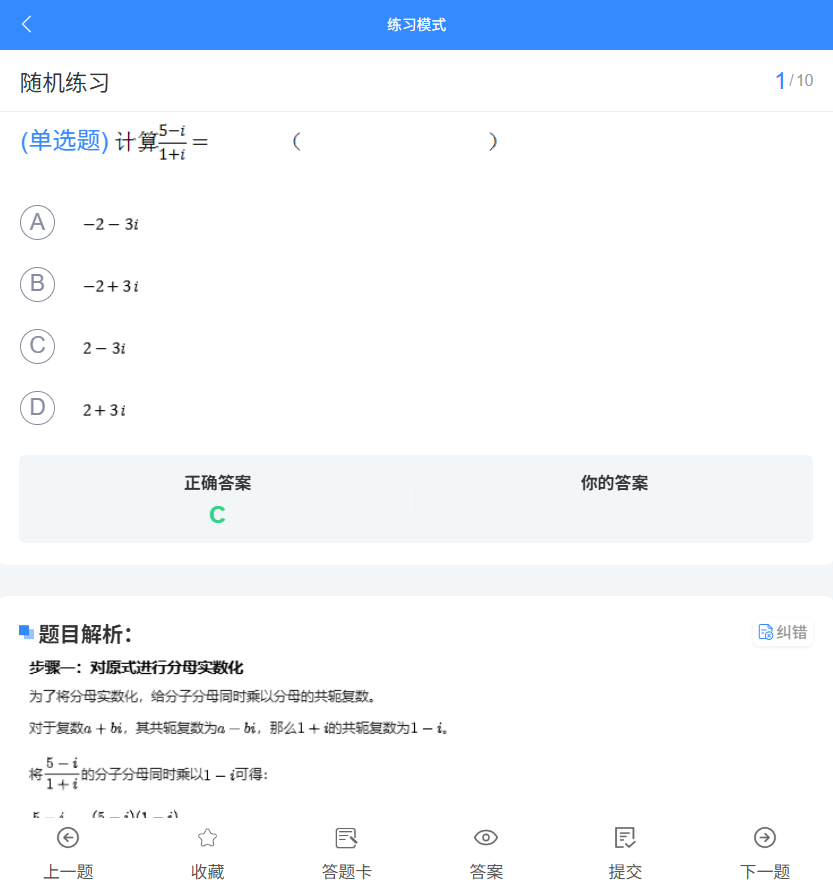Select answer option A

(x=37, y=222)
